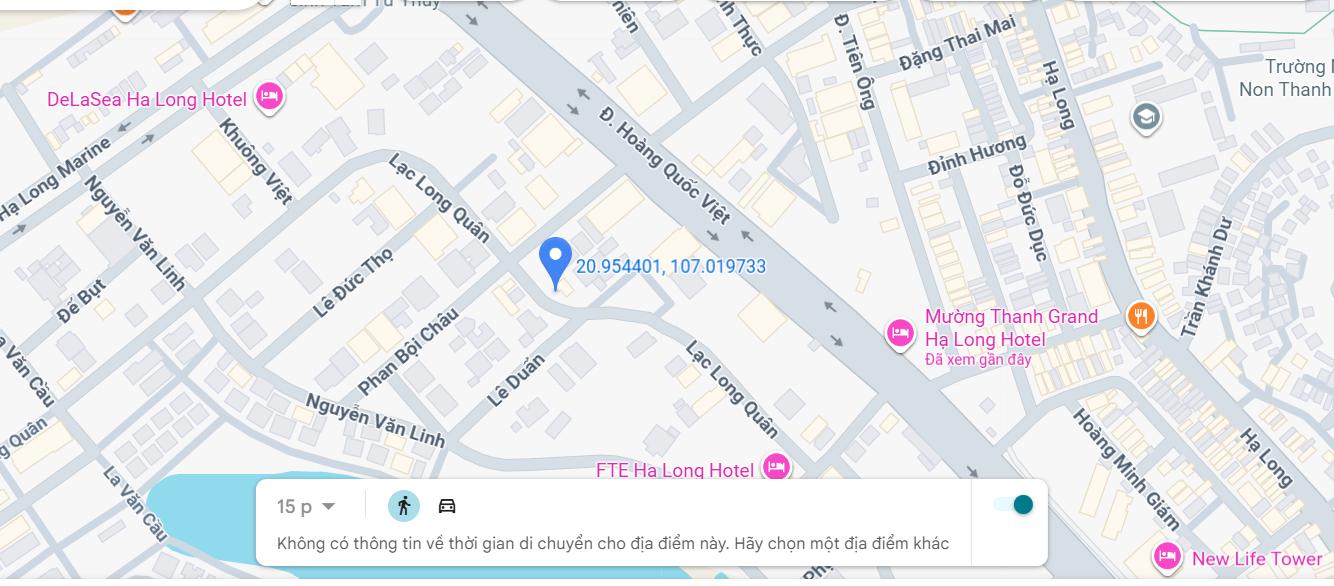Select the driving travel mode
The image size is (1334, 586).
pos(447,506)
